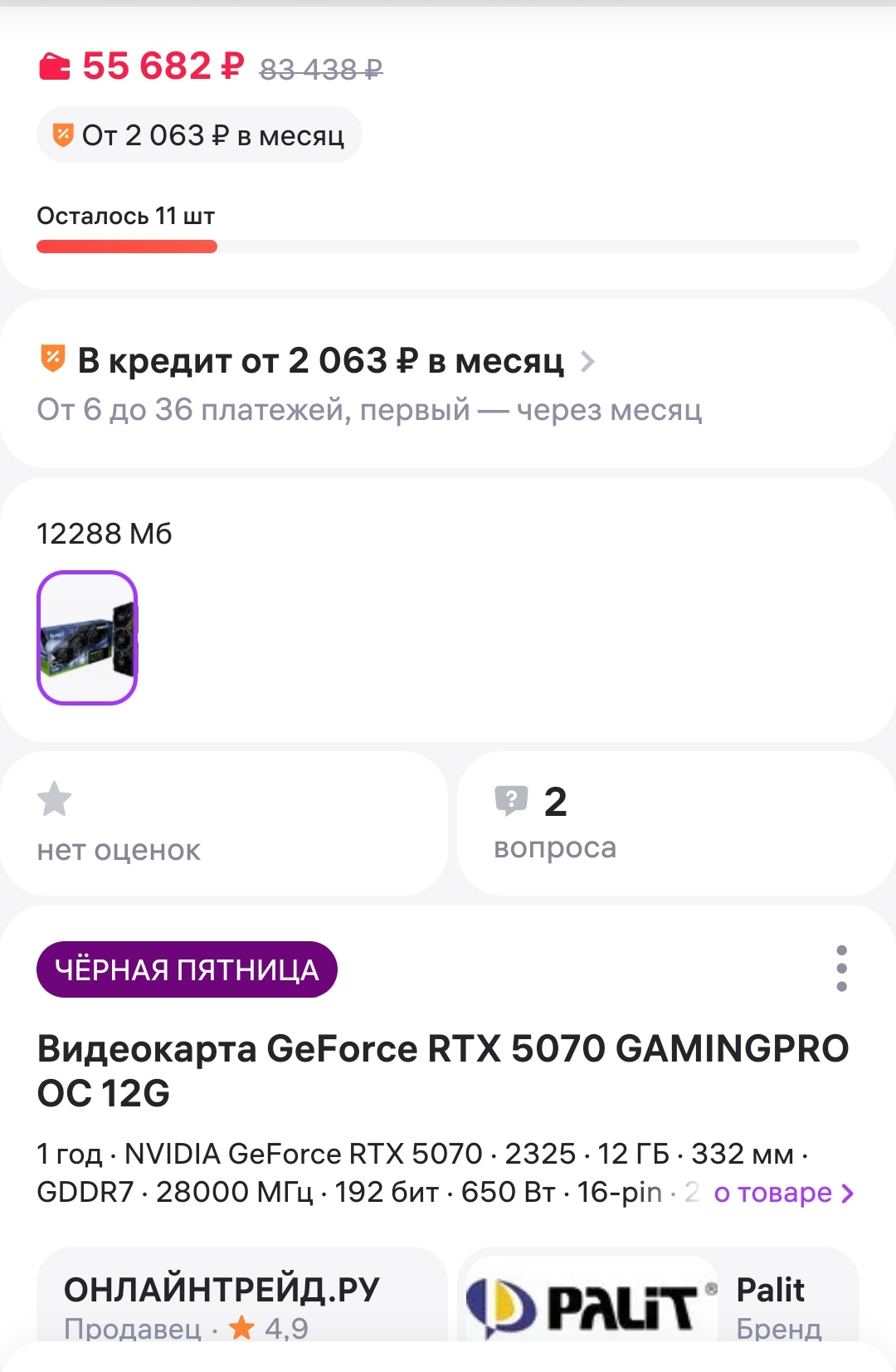Open the 'о товаре' product details link

point(783,1193)
